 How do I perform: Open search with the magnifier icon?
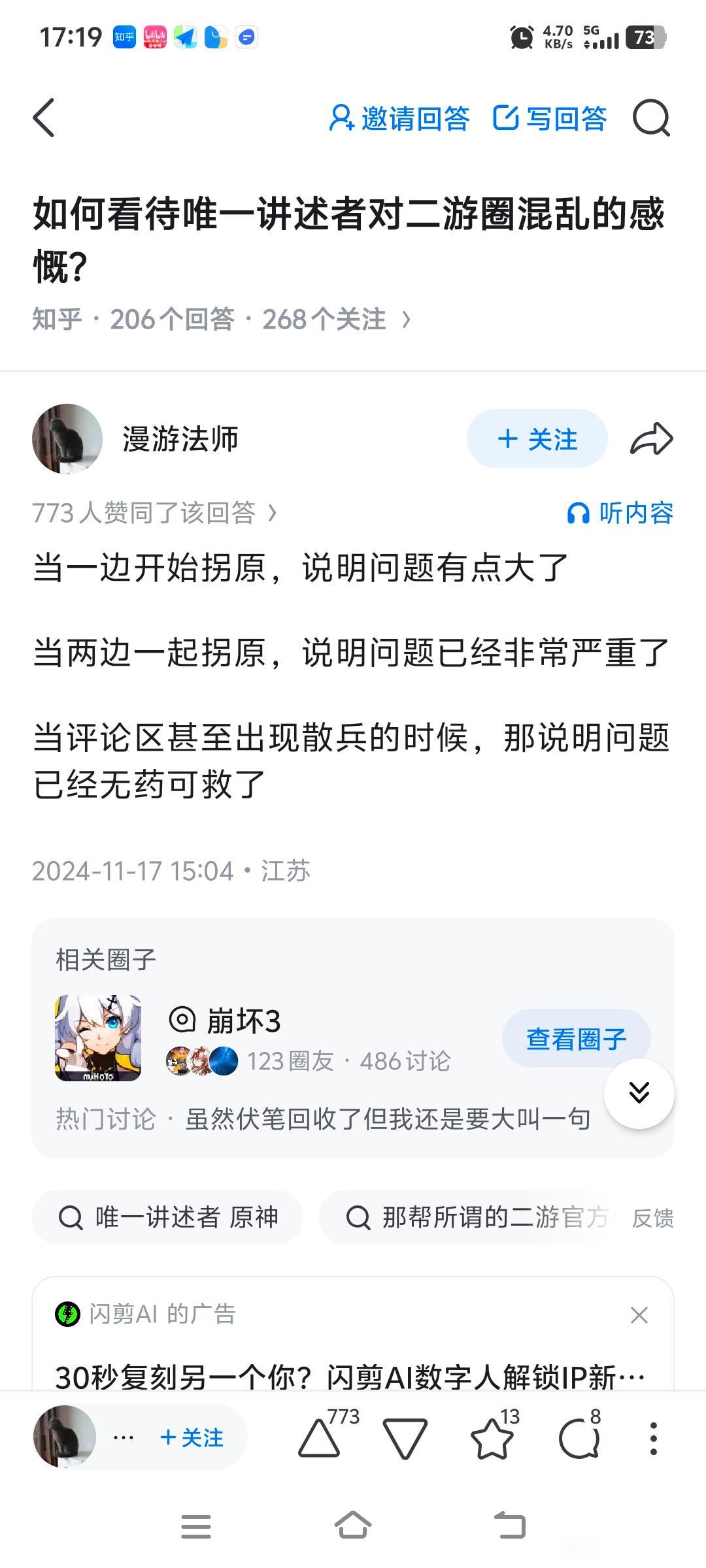pyautogui.click(x=651, y=118)
